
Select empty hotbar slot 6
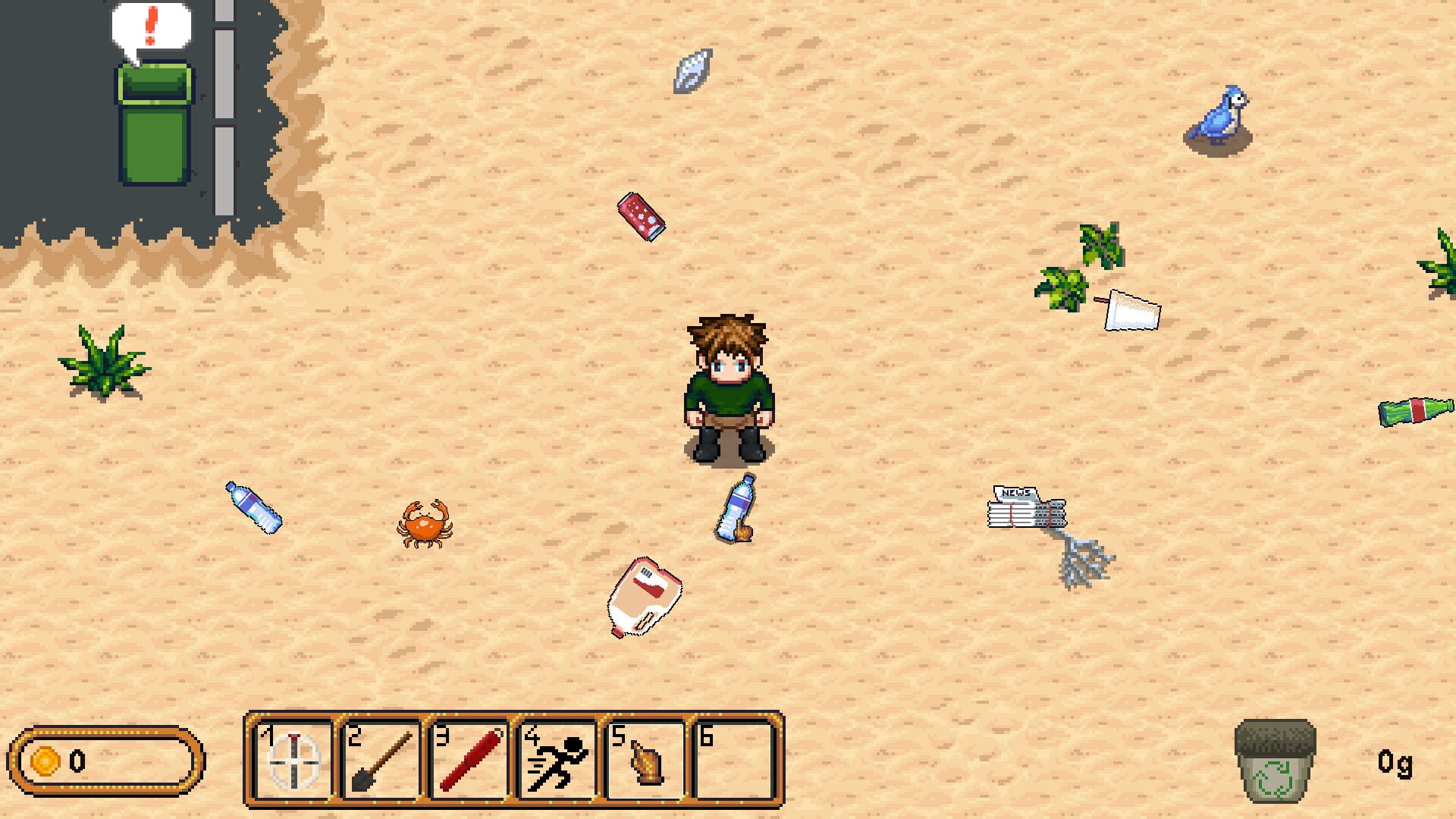pos(733,760)
